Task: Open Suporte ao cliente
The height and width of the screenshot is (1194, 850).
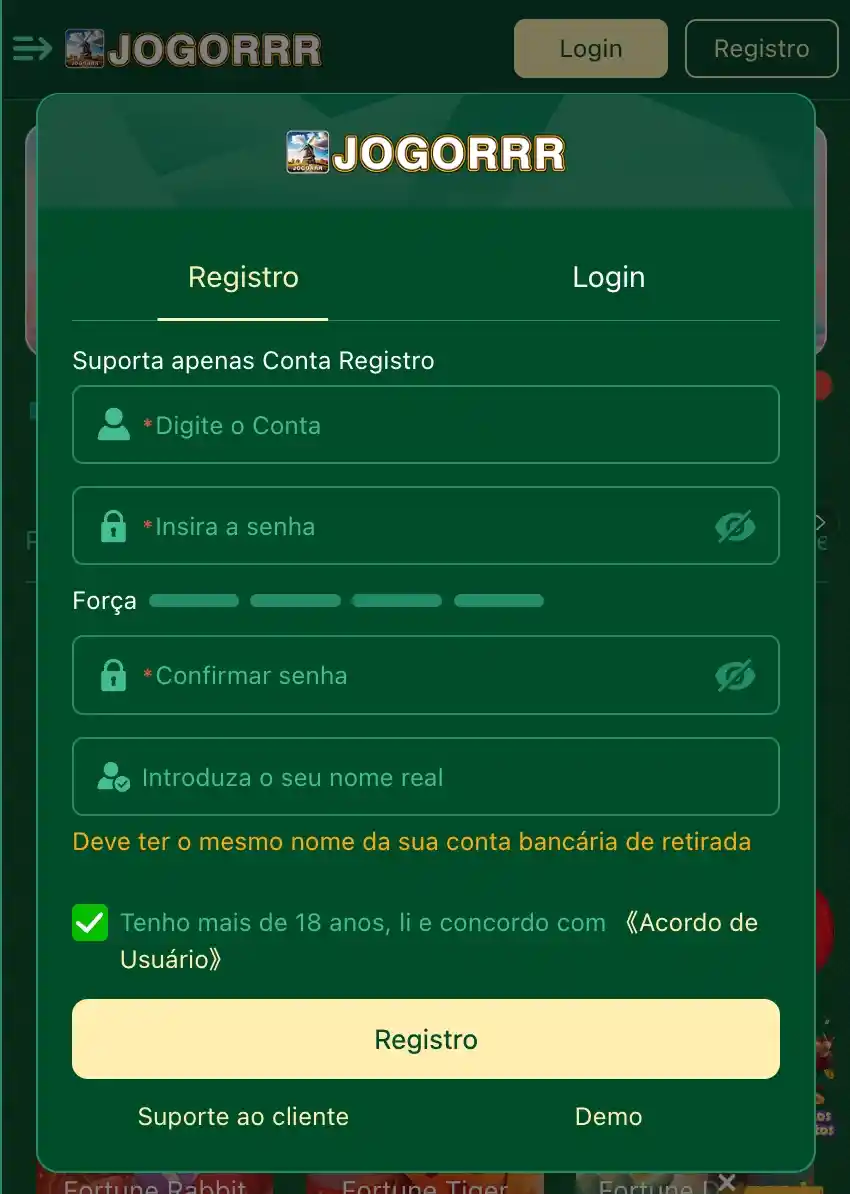Action: pos(243,1116)
